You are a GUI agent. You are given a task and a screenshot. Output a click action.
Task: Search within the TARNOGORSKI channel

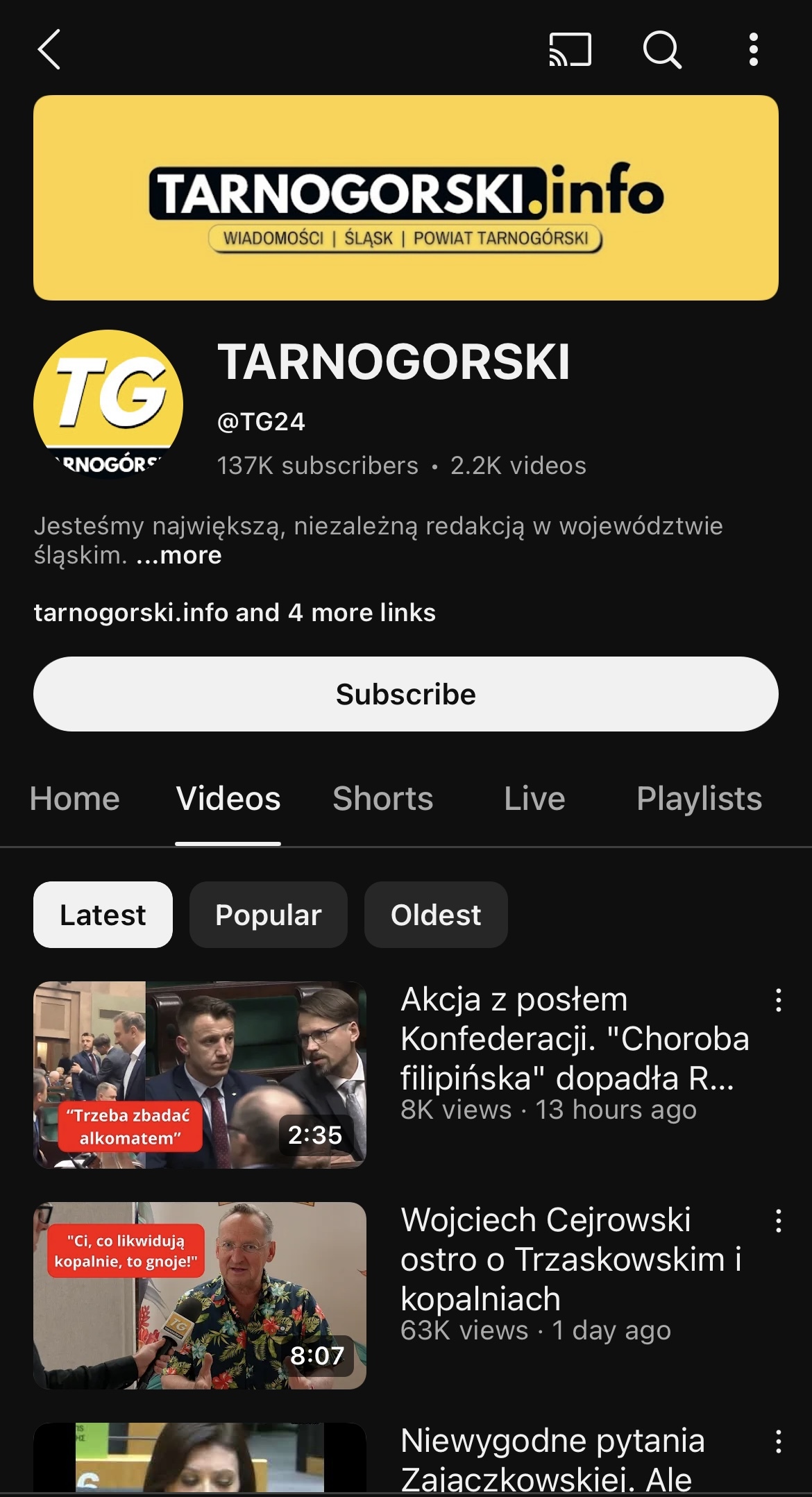pyautogui.click(x=662, y=49)
